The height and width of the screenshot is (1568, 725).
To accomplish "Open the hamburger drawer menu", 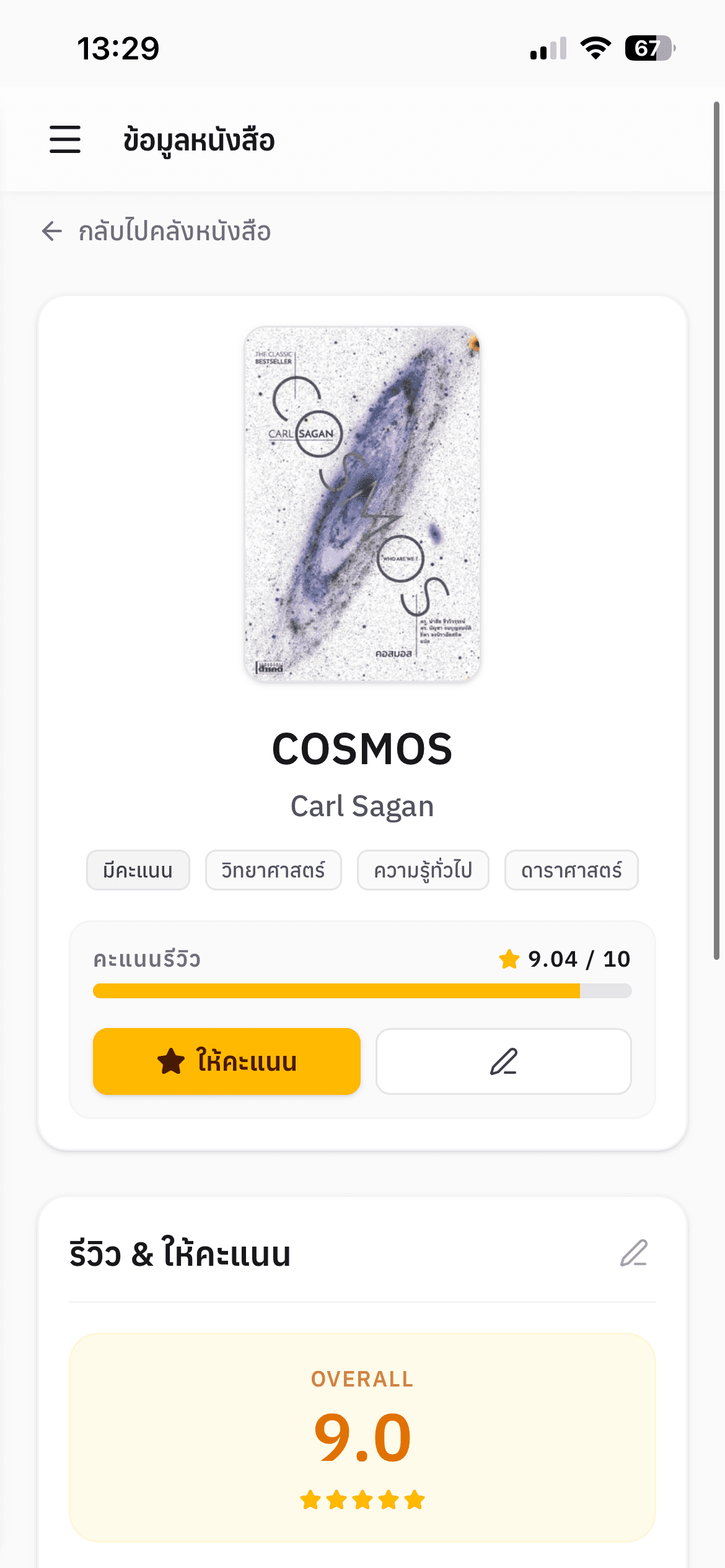I will click(x=65, y=139).
